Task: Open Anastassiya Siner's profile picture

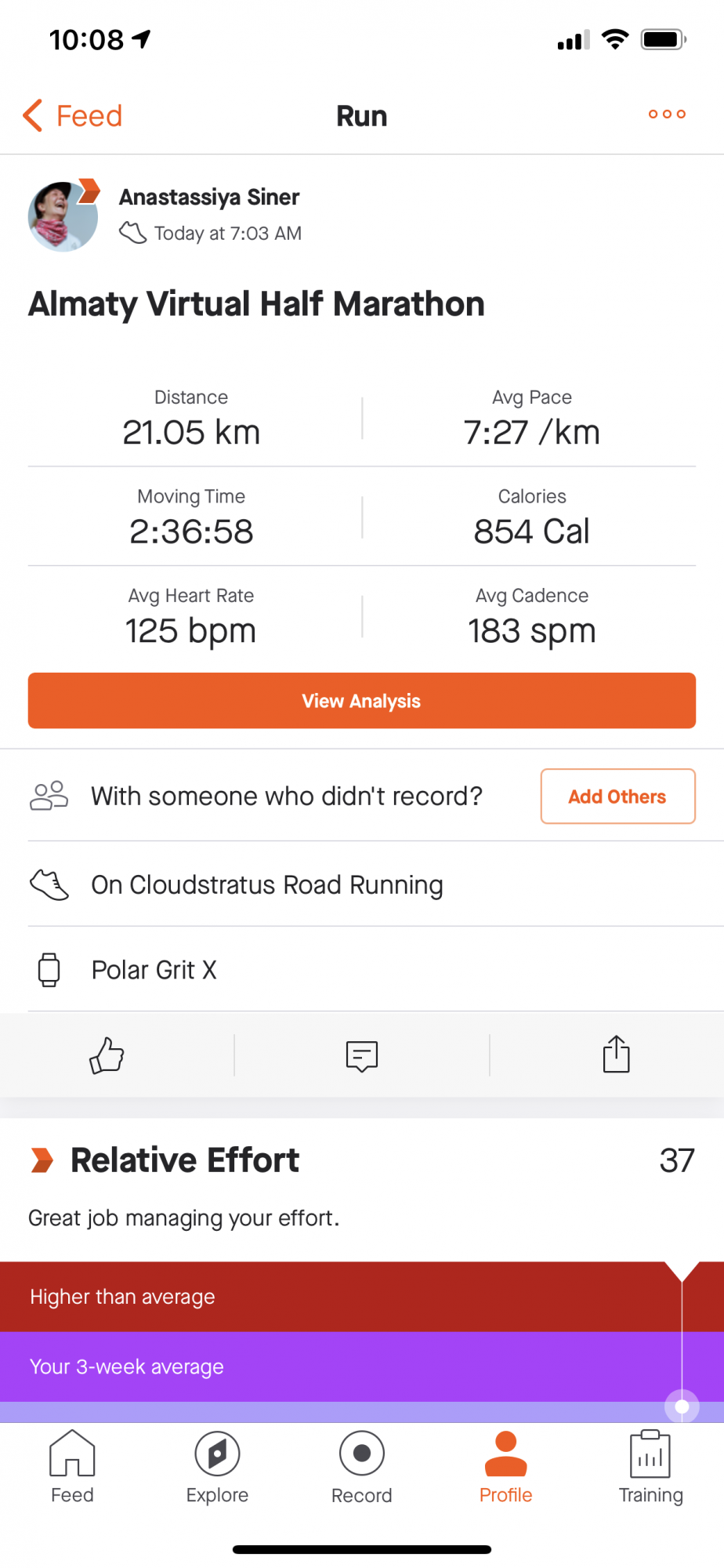Action: pos(63,216)
